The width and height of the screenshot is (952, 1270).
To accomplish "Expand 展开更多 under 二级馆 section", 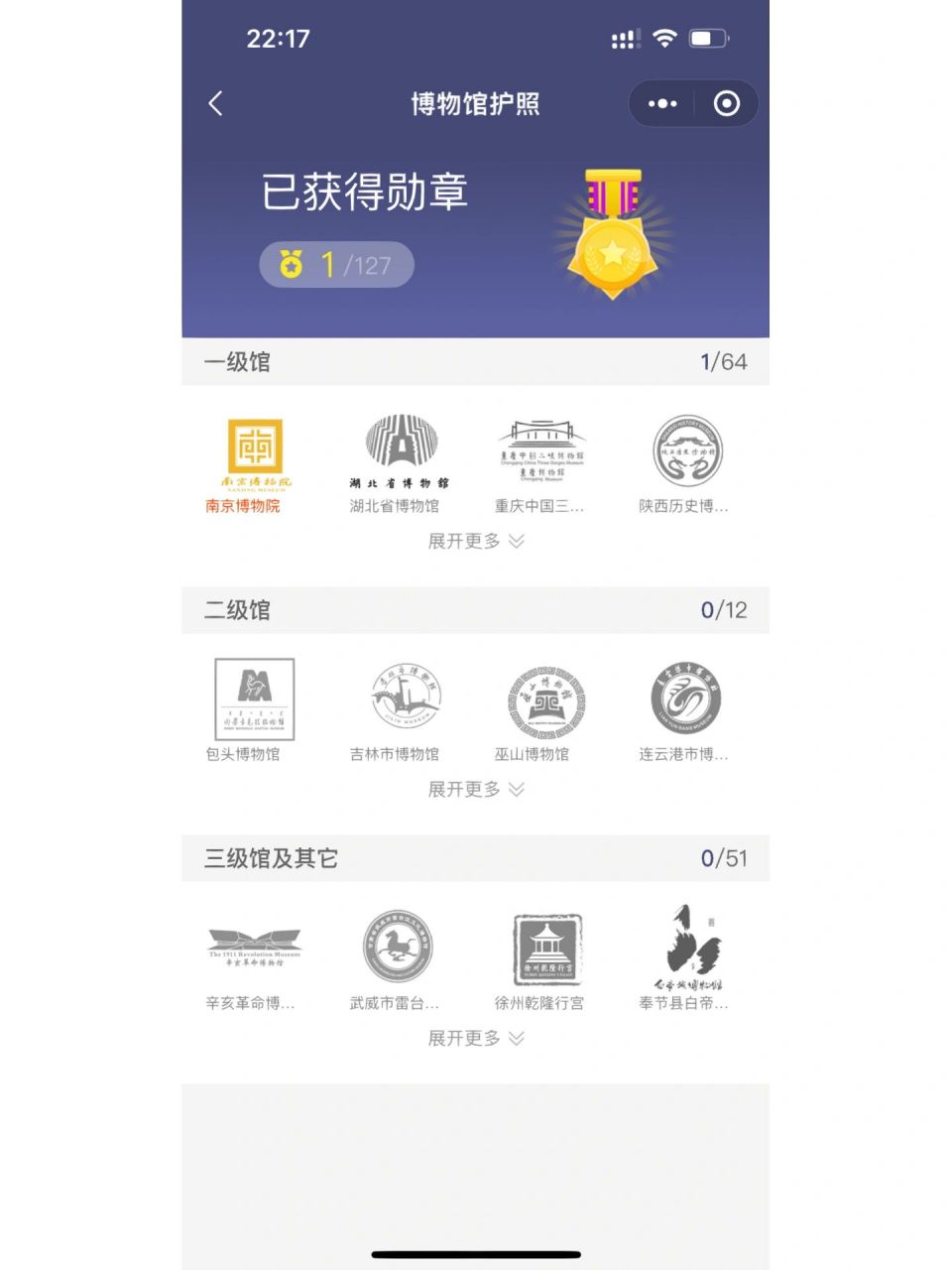I will click(x=475, y=789).
